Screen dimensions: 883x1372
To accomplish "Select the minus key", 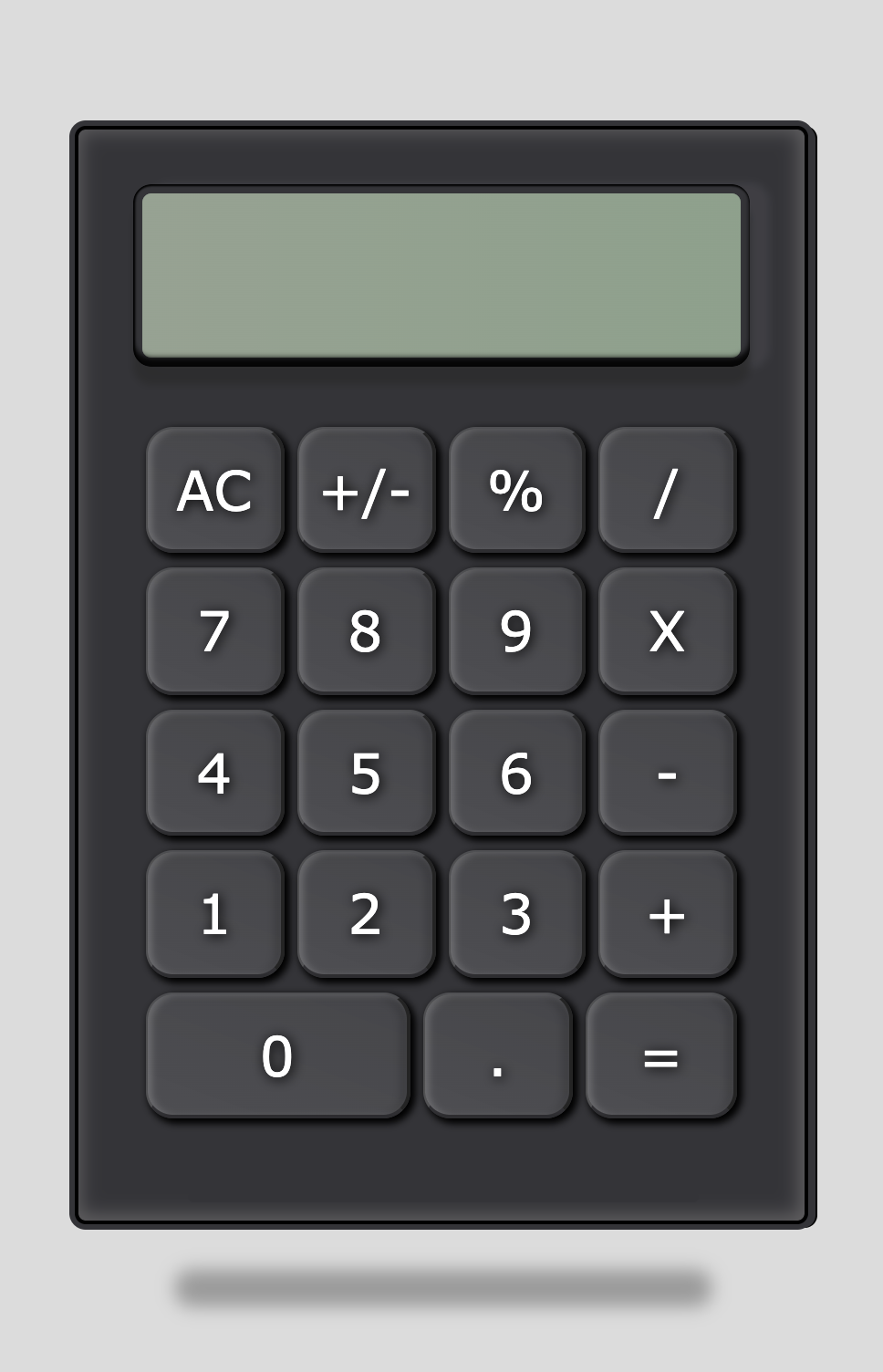I will (x=667, y=772).
